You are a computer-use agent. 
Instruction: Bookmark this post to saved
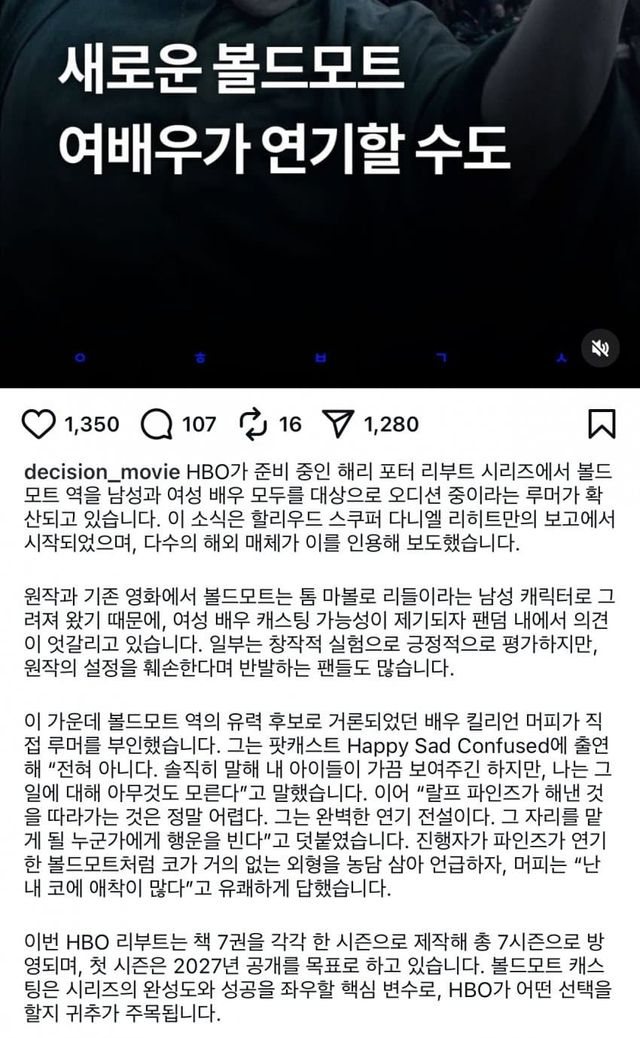click(601, 424)
